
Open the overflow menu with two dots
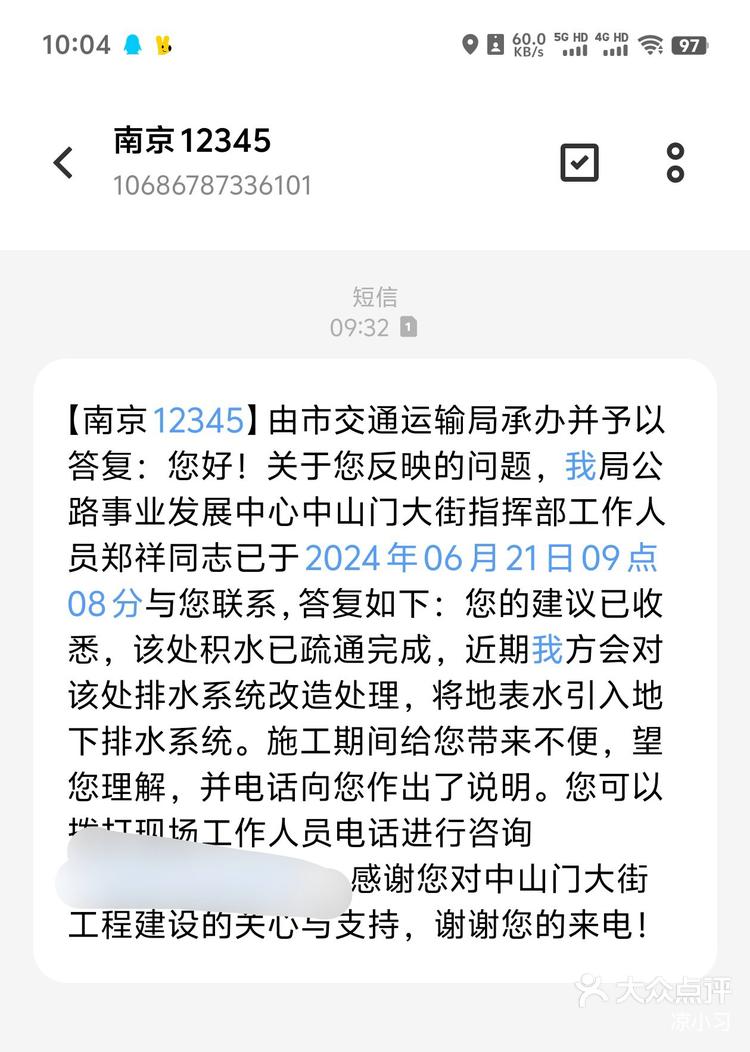point(675,162)
